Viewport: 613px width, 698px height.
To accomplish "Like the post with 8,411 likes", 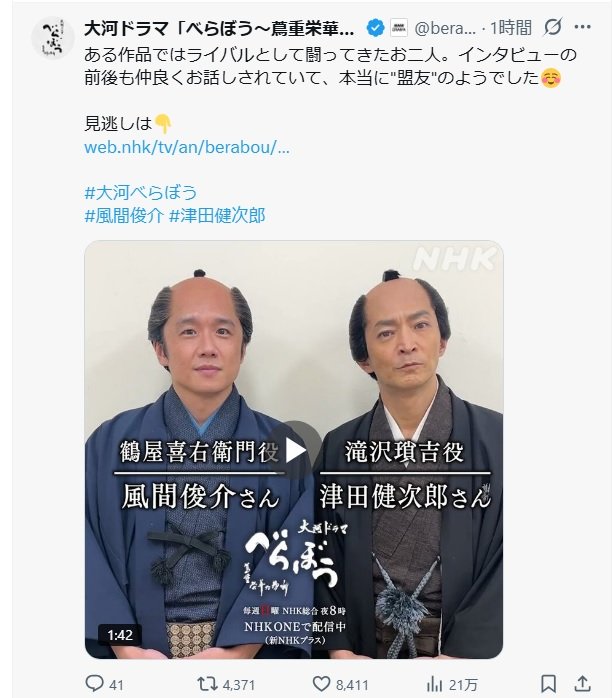I will pyautogui.click(x=324, y=684).
